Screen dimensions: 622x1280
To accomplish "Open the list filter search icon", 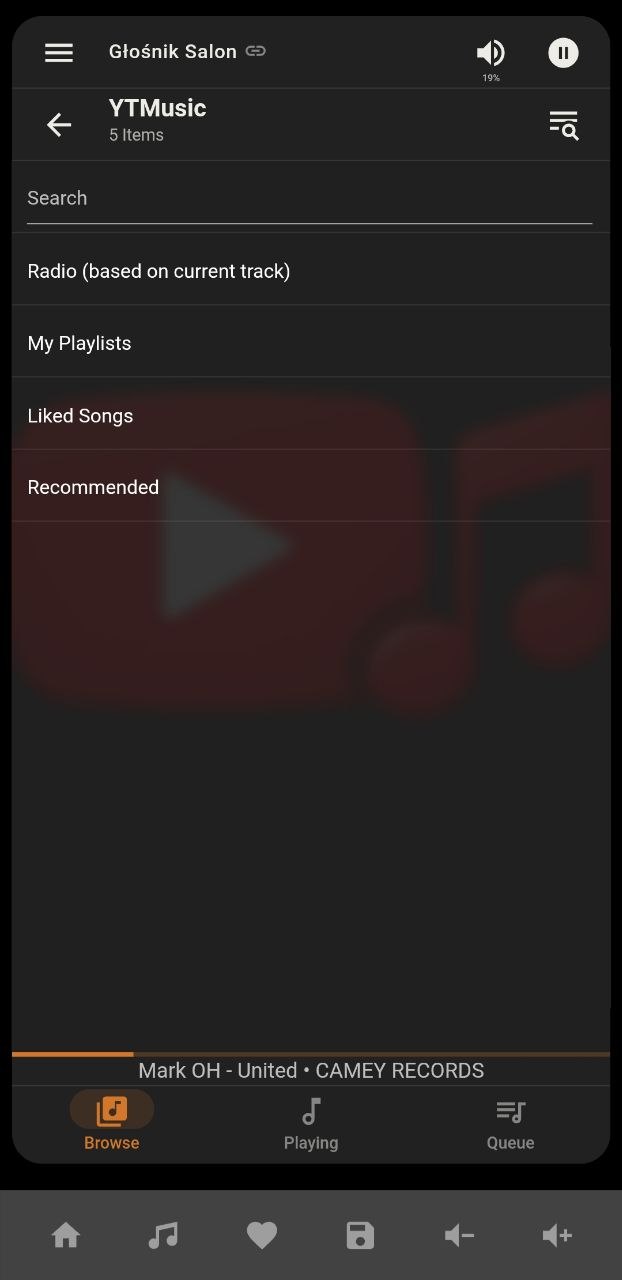I will tap(564, 124).
